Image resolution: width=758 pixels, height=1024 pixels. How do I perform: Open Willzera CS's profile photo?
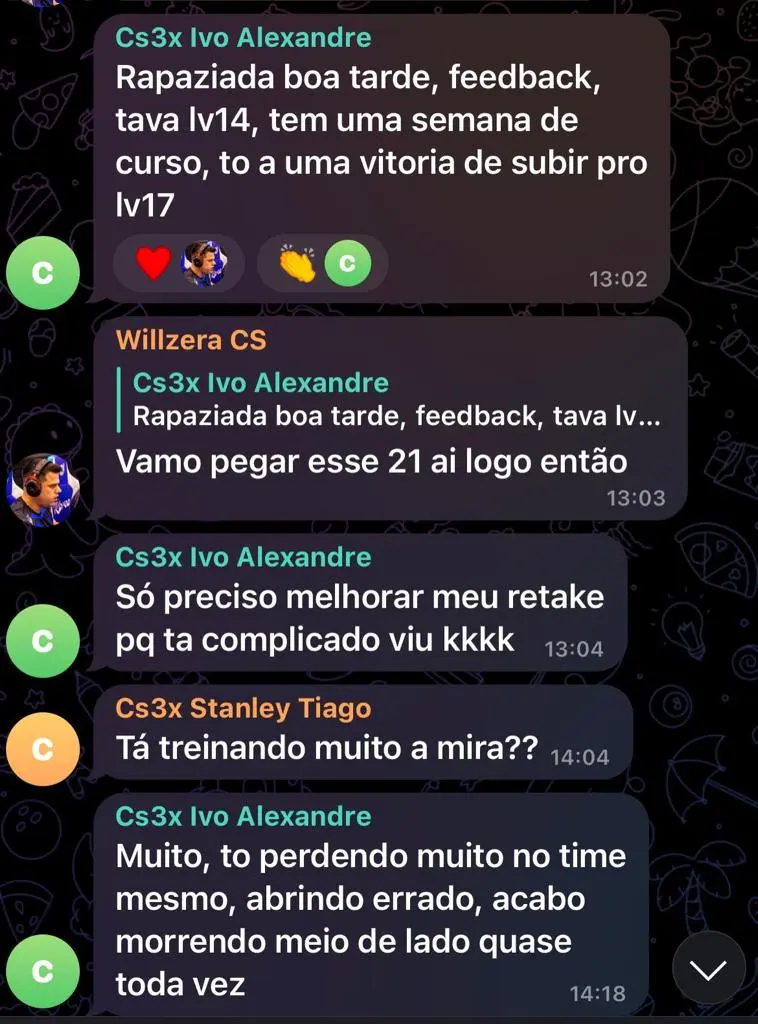[x=42, y=489]
